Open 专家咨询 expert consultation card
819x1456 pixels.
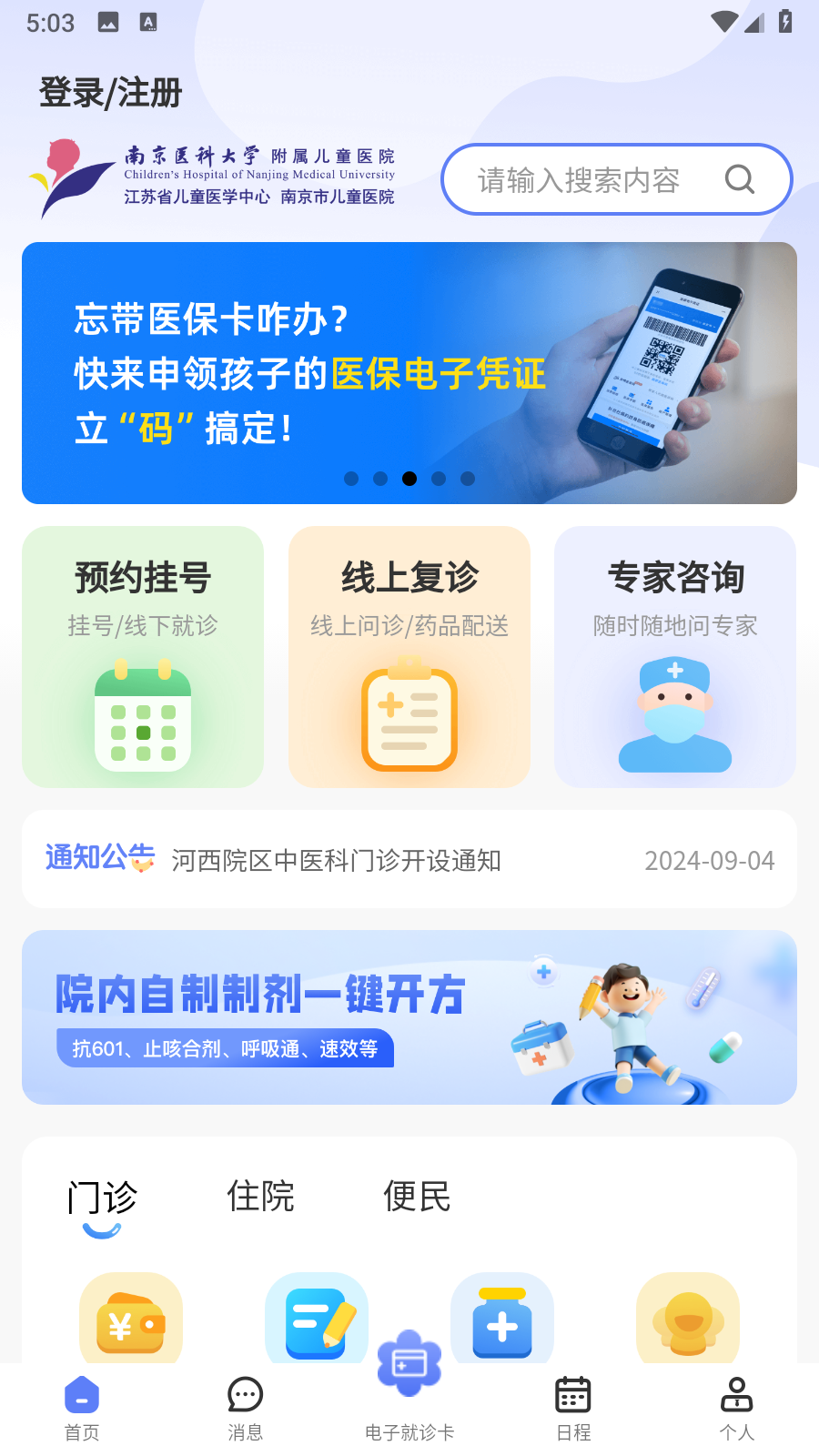click(675, 656)
